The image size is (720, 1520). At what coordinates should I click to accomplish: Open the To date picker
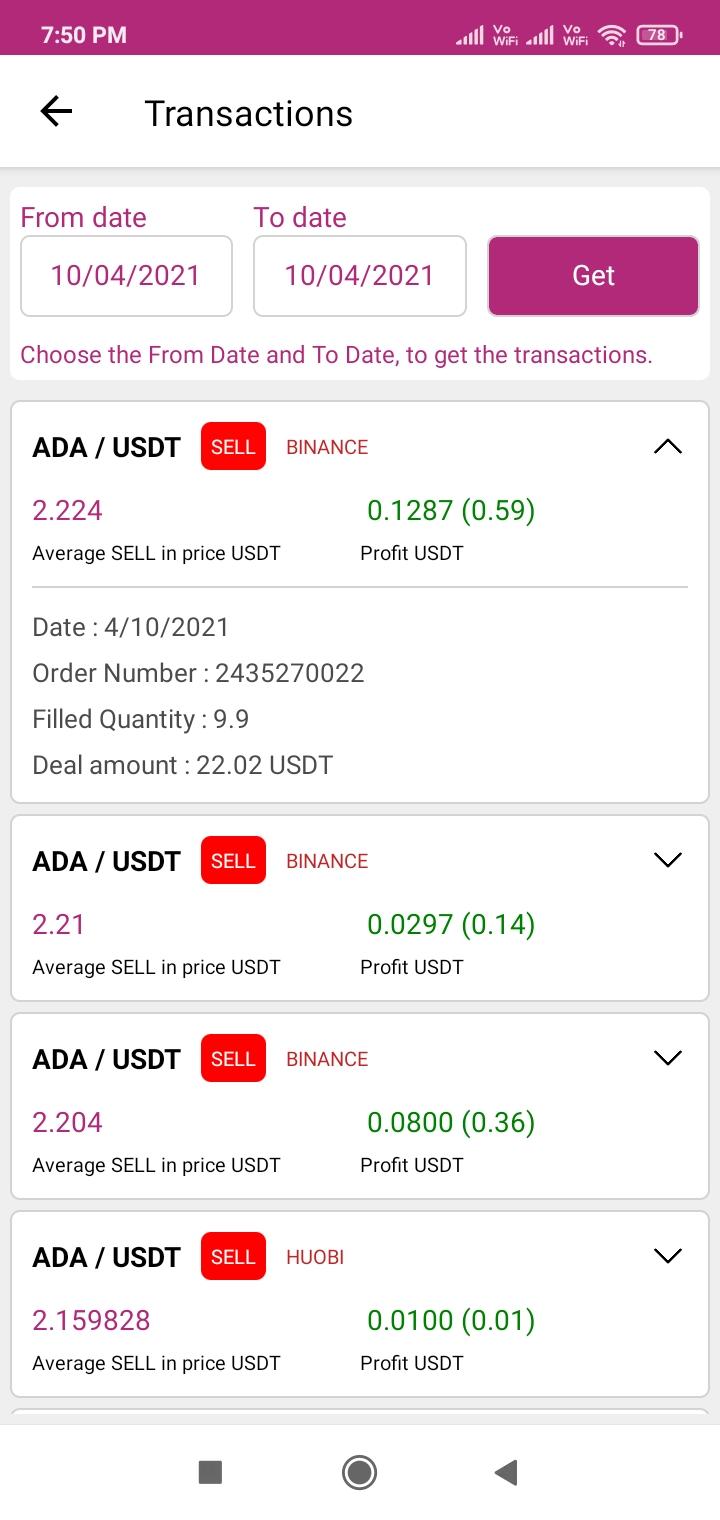(x=360, y=276)
